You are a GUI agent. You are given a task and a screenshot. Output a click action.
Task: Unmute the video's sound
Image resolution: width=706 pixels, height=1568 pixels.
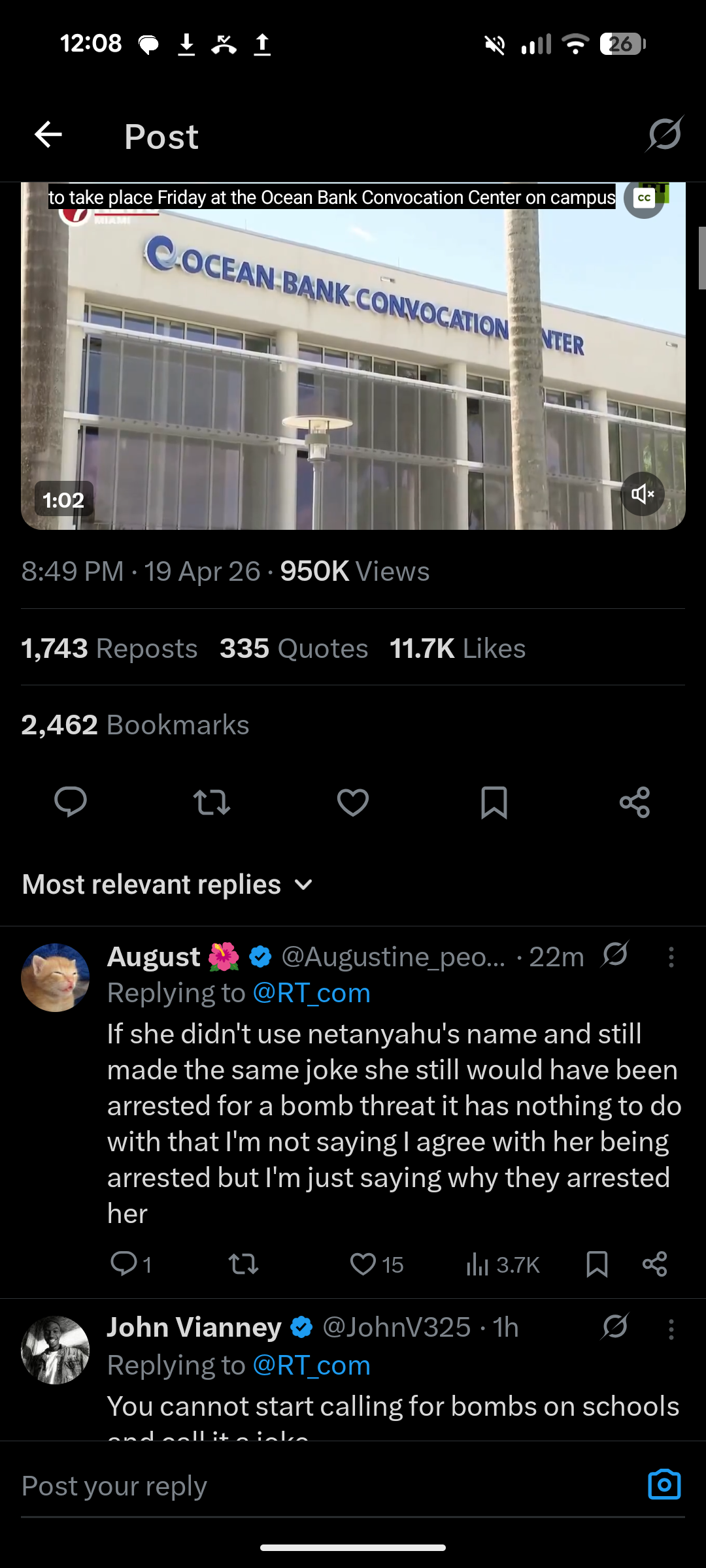click(643, 494)
